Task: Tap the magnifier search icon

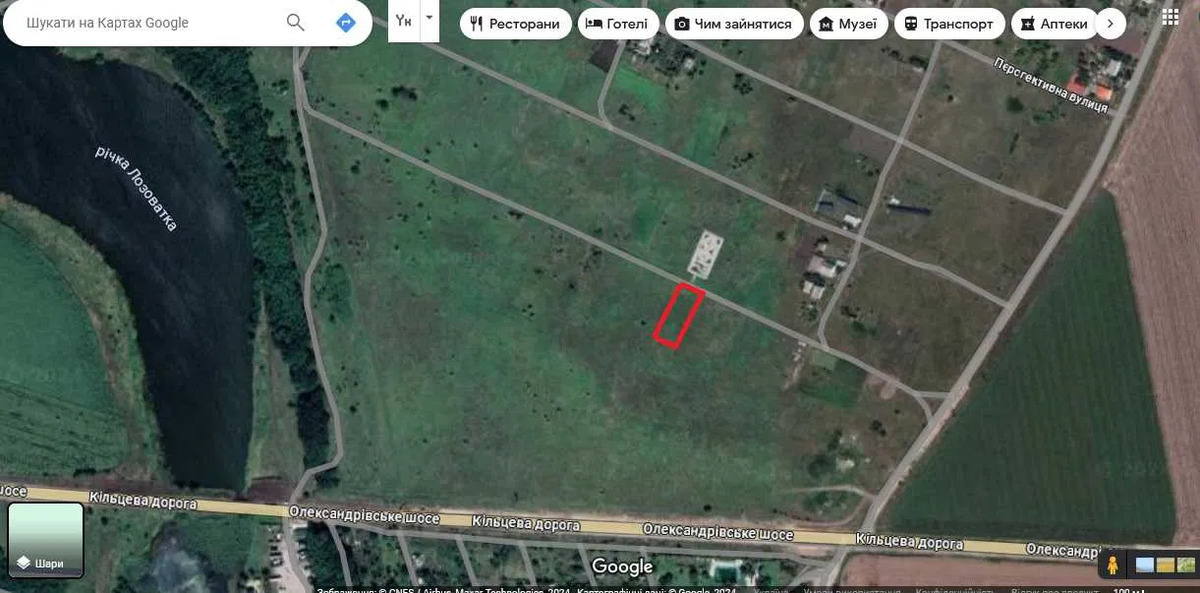Action: pyautogui.click(x=295, y=23)
